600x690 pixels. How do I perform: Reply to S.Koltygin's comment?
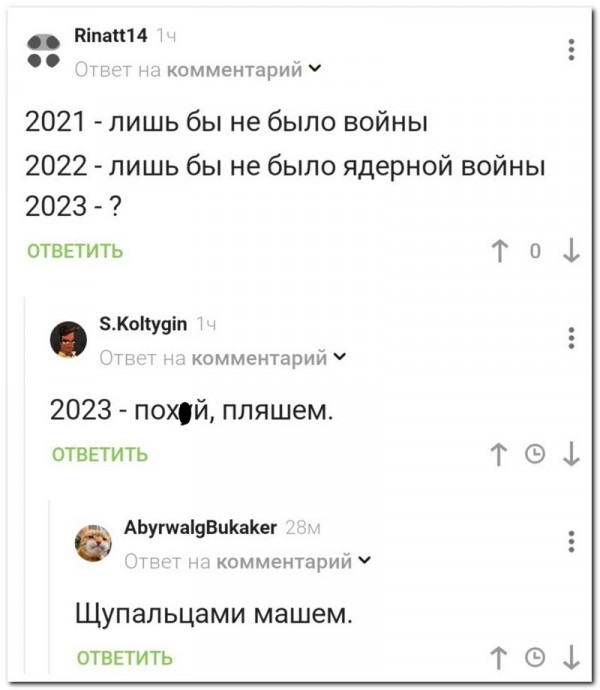coord(99,454)
